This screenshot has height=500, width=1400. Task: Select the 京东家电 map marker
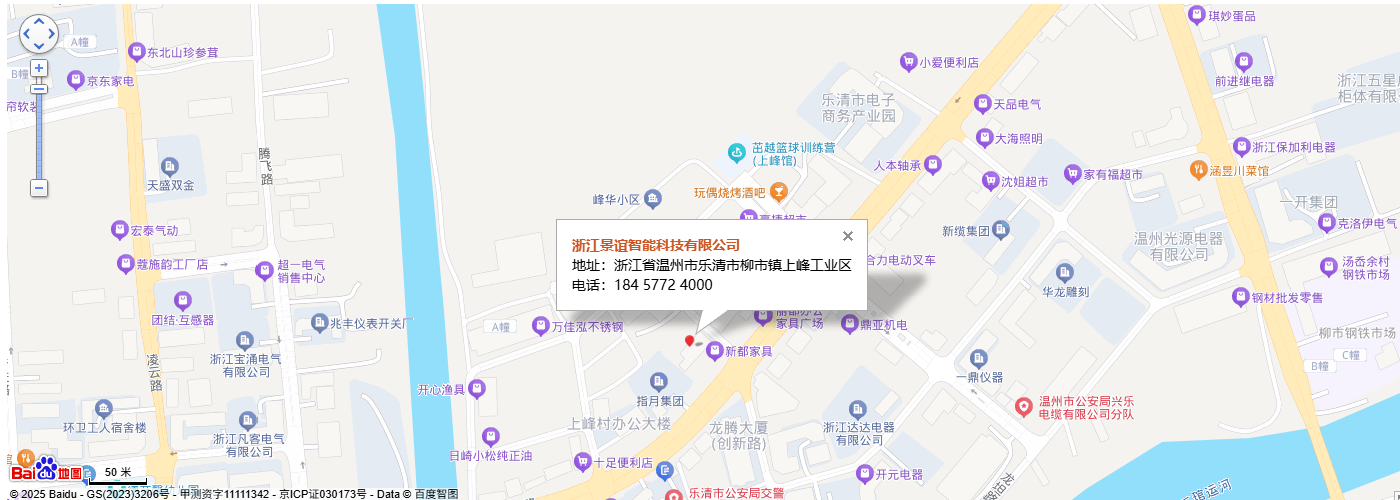tap(75, 80)
